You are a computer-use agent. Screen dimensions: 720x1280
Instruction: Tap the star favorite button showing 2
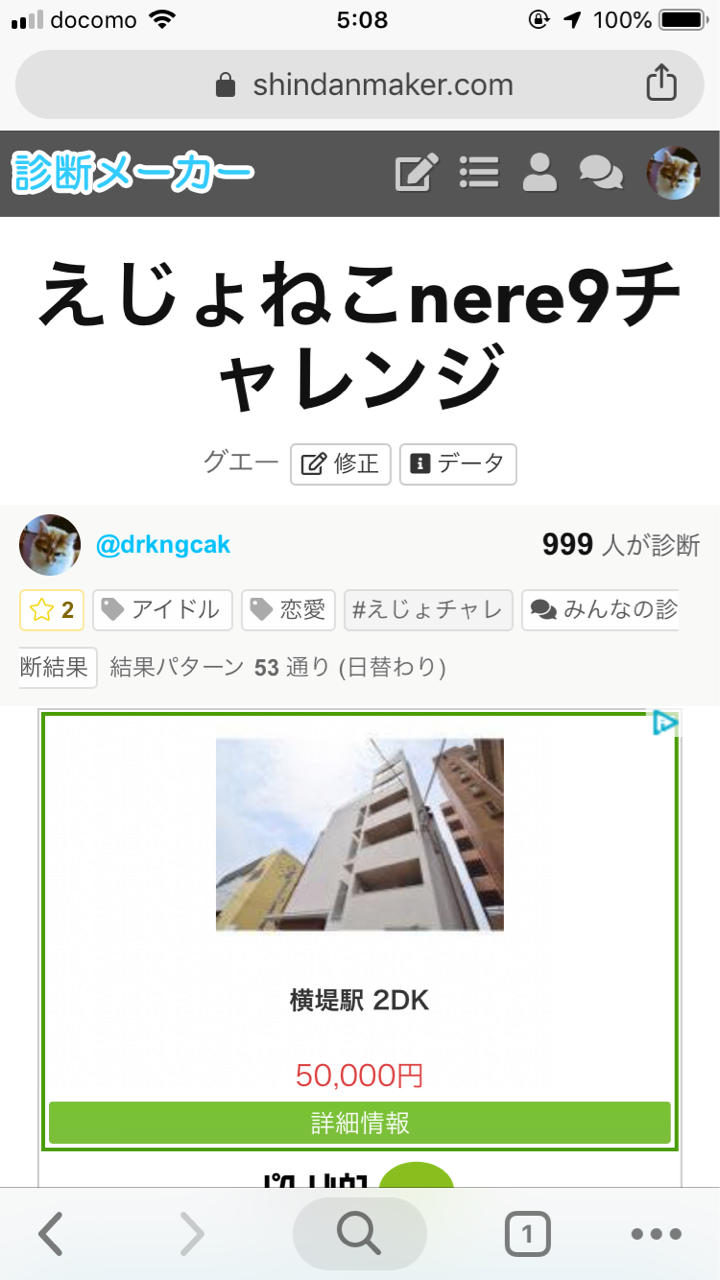pos(52,610)
